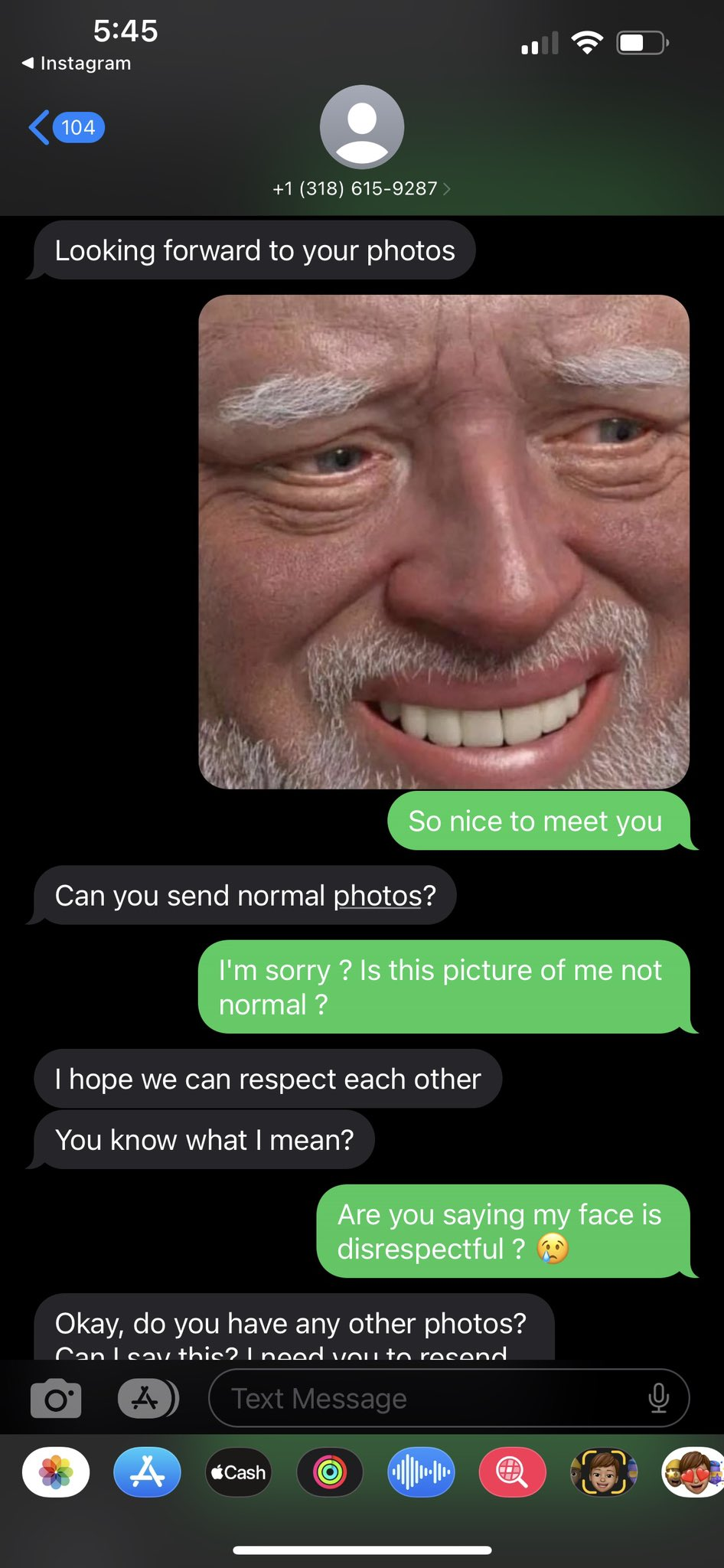This screenshot has height=1568, width=724.
Task: Open Memoji stickers with heart-eyes face
Action: coord(693,1472)
